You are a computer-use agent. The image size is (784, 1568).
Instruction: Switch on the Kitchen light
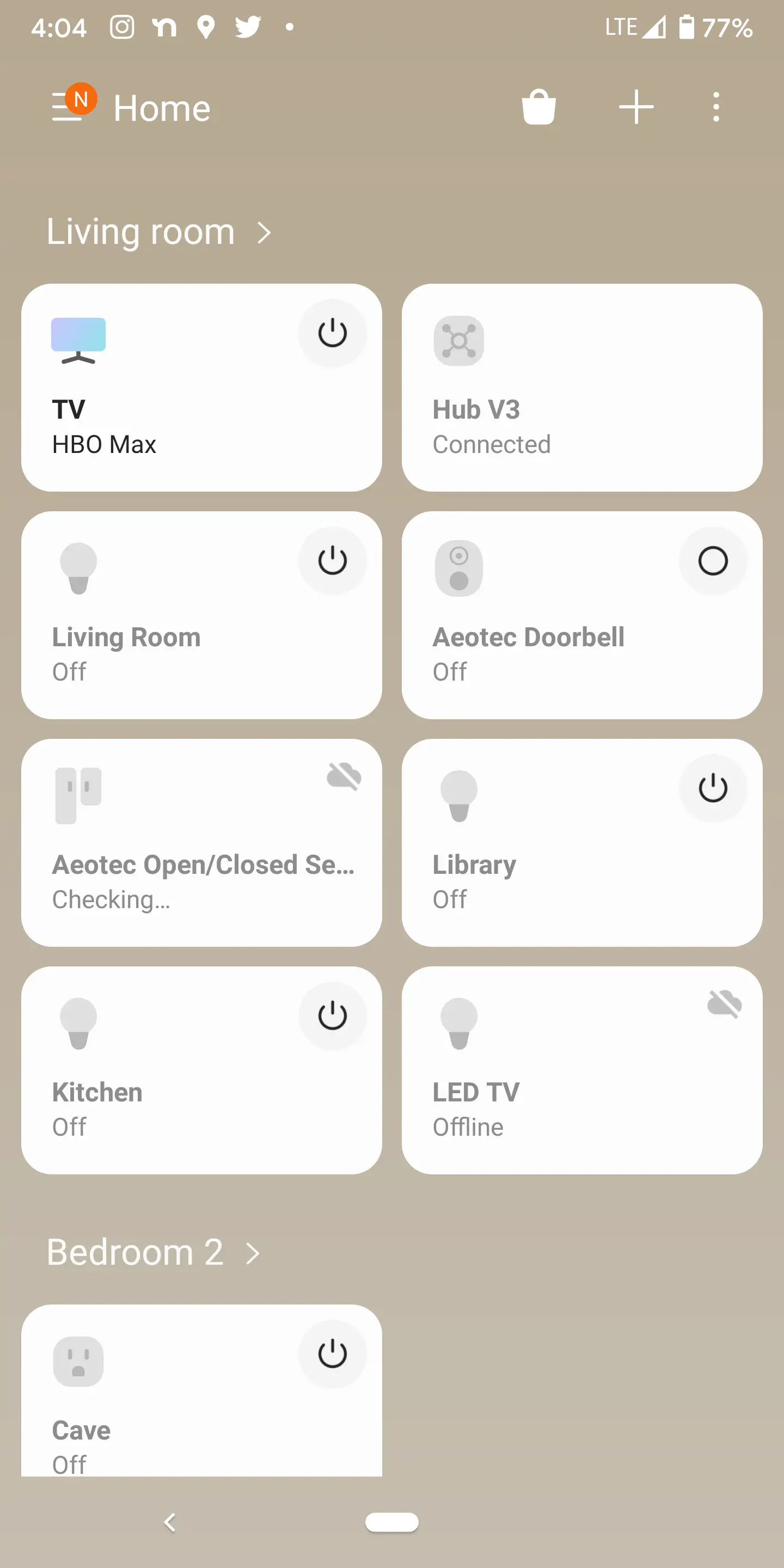(332, 1015)
